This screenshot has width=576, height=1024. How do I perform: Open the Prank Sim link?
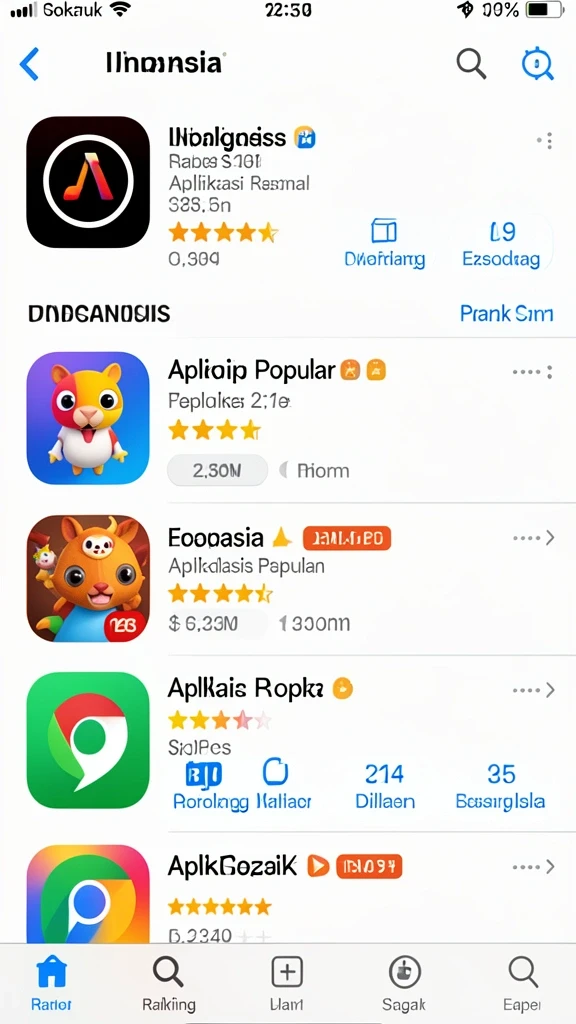tap(506, 313)
